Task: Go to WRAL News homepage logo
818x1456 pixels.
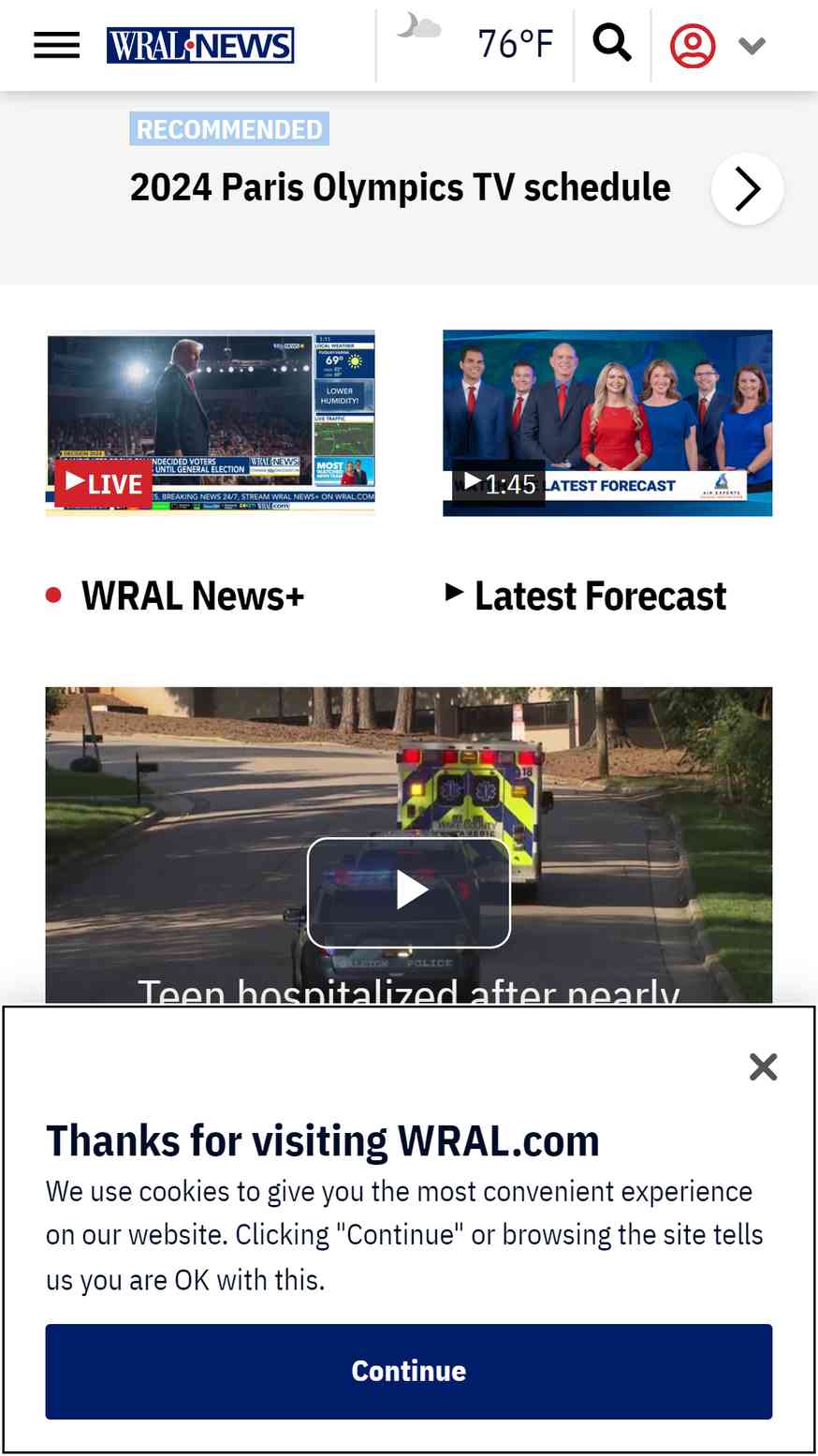Action: [x=200, y=45]
